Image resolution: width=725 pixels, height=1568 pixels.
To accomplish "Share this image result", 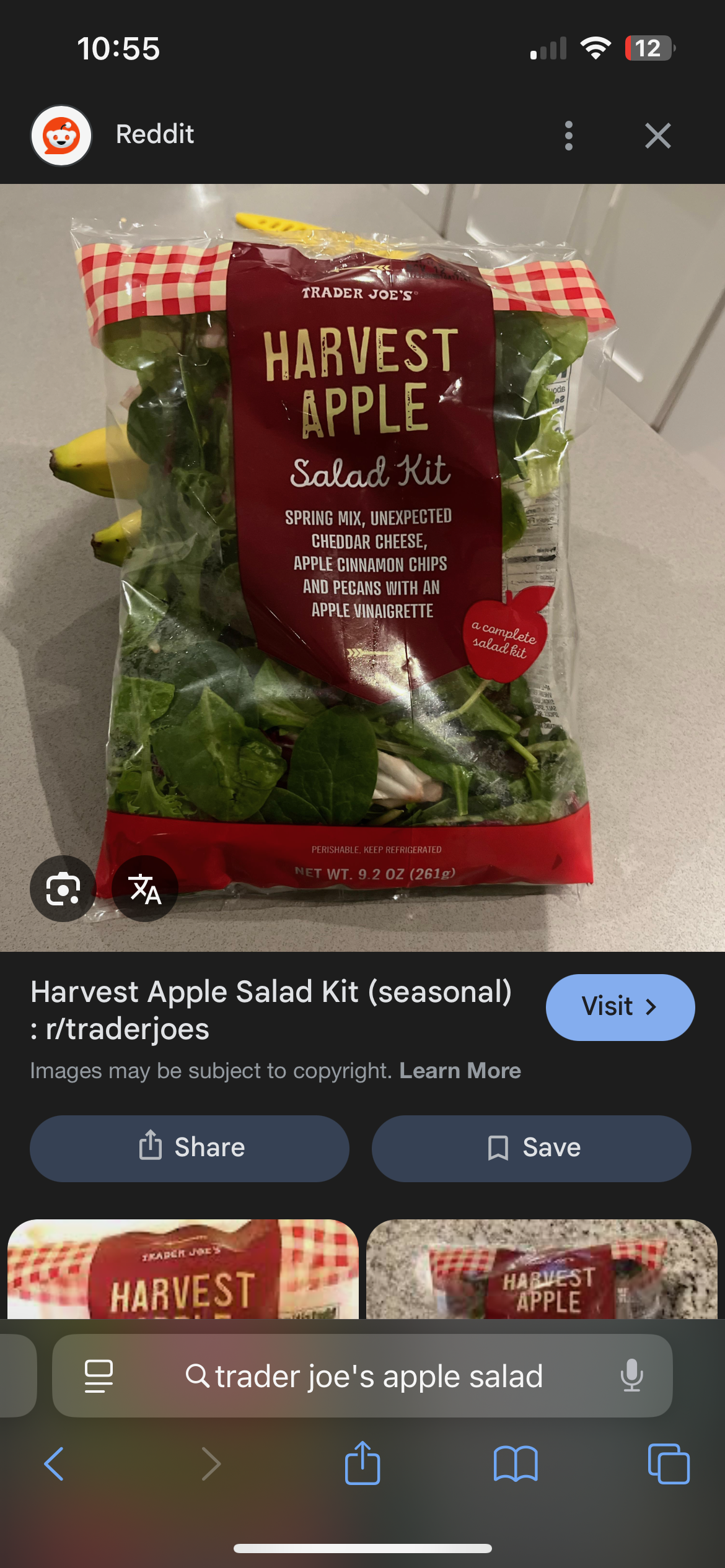I will (190, 1148).
